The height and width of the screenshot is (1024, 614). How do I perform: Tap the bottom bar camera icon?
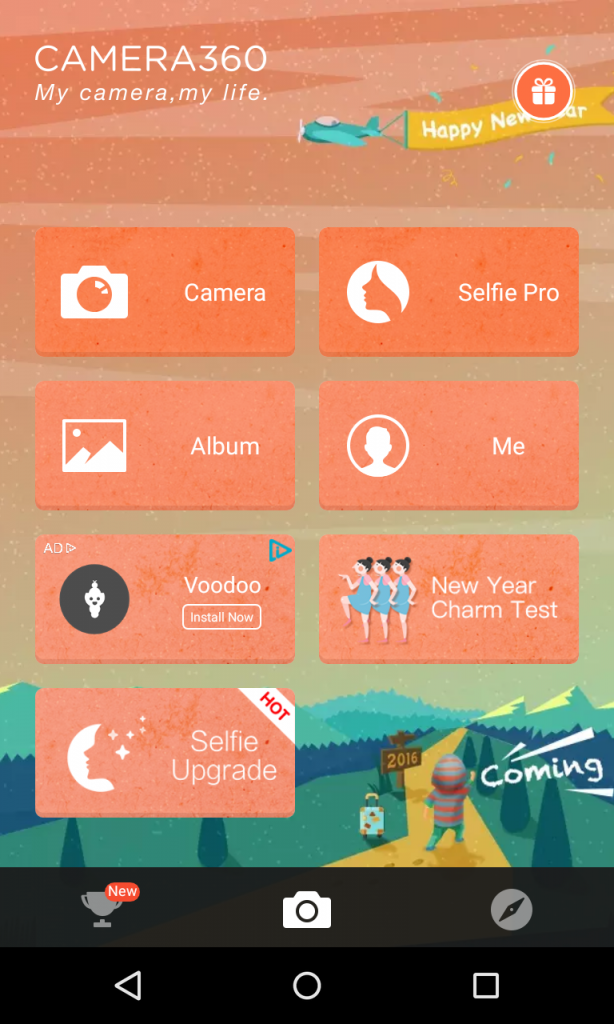point(306,909)
